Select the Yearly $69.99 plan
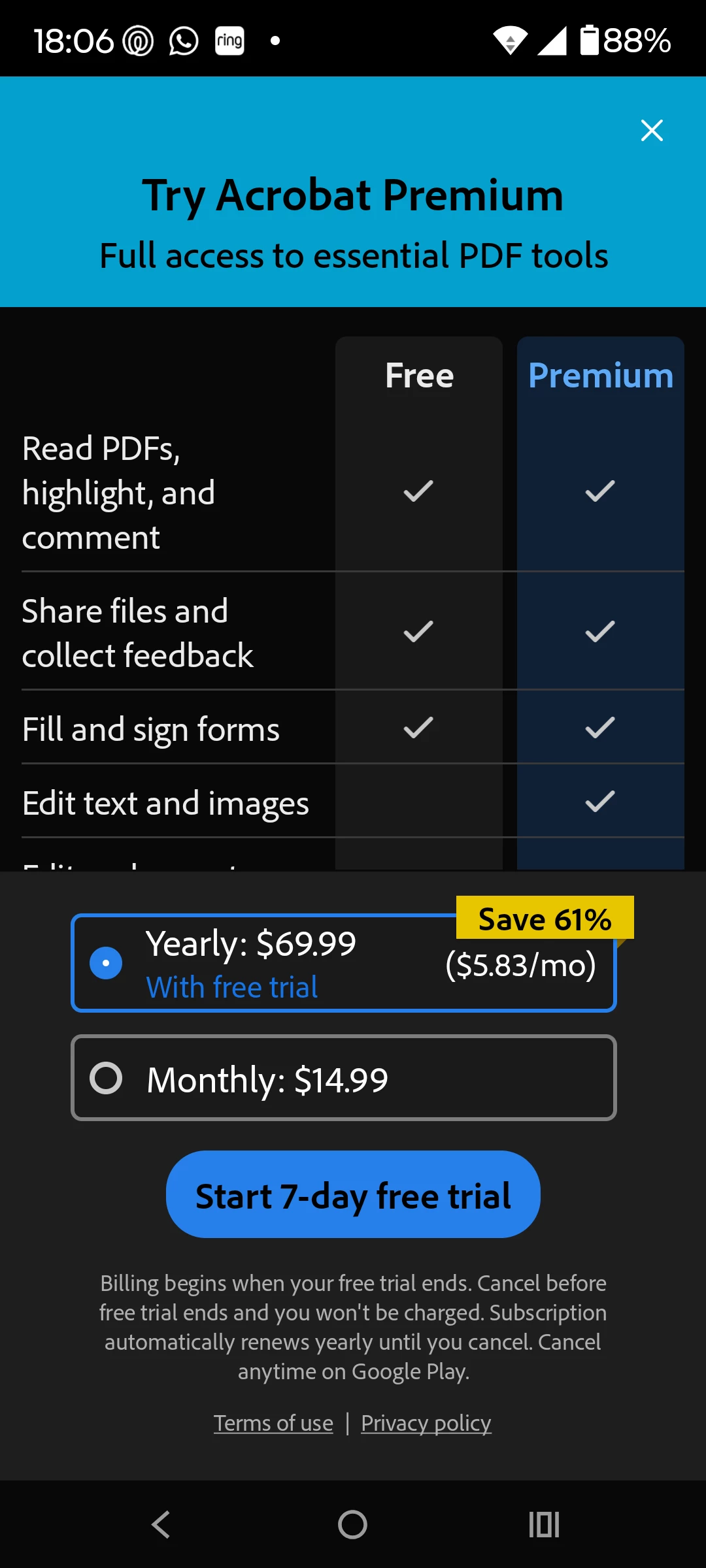This screenshot has height=1568, width=706. click(x=343, y=963)
